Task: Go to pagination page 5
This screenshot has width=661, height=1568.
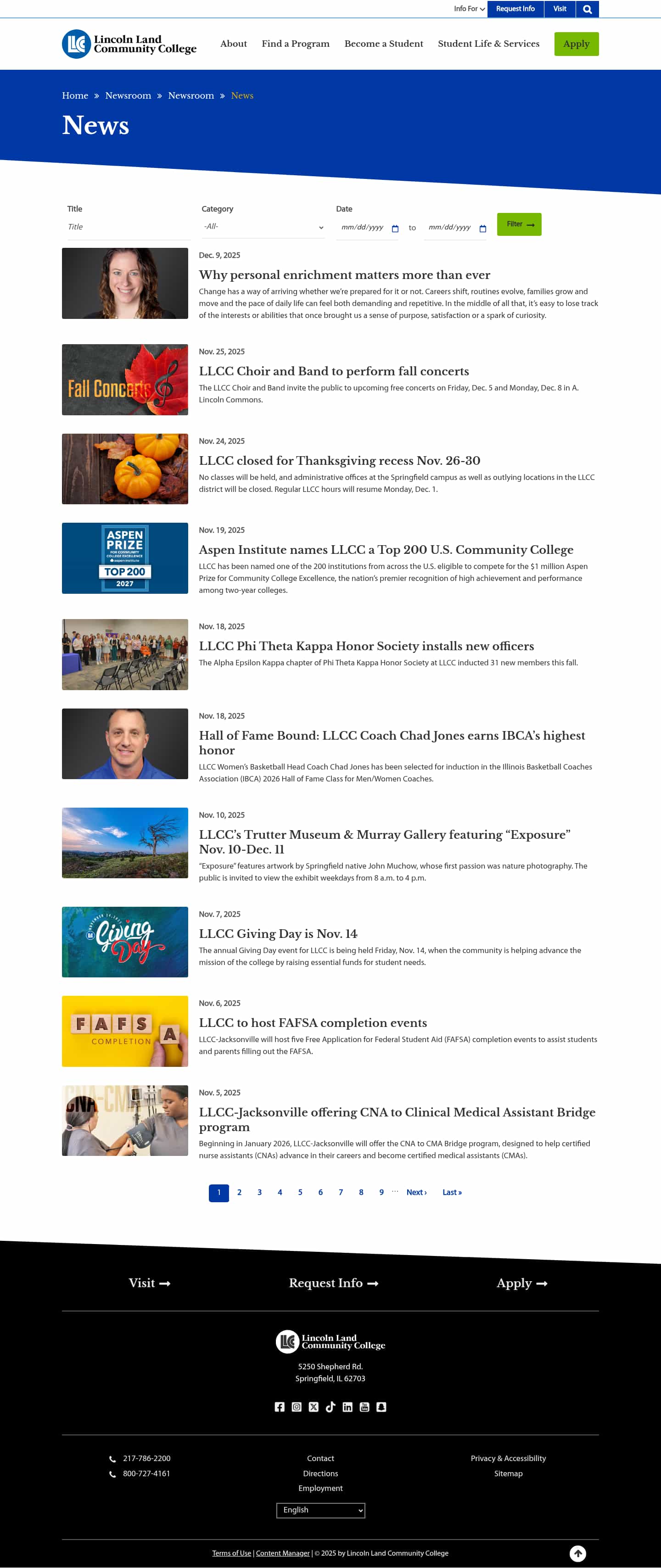Action: 300,1193
